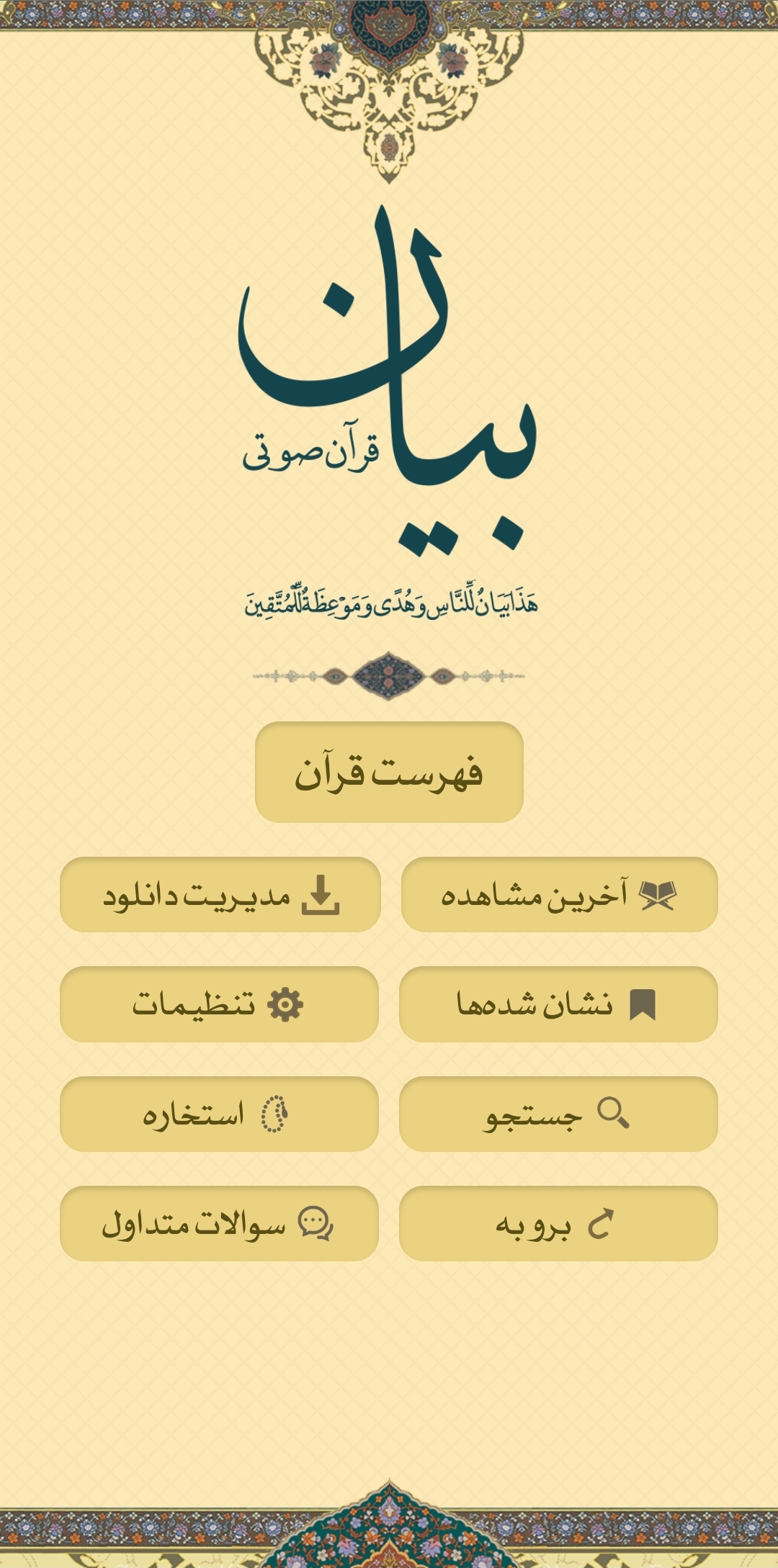The width and height of the screenshot is (778, 1568).
Task: Open آخرین مشاهده (last viewed)
Action: pyautogui.click(x=559, y=894)
